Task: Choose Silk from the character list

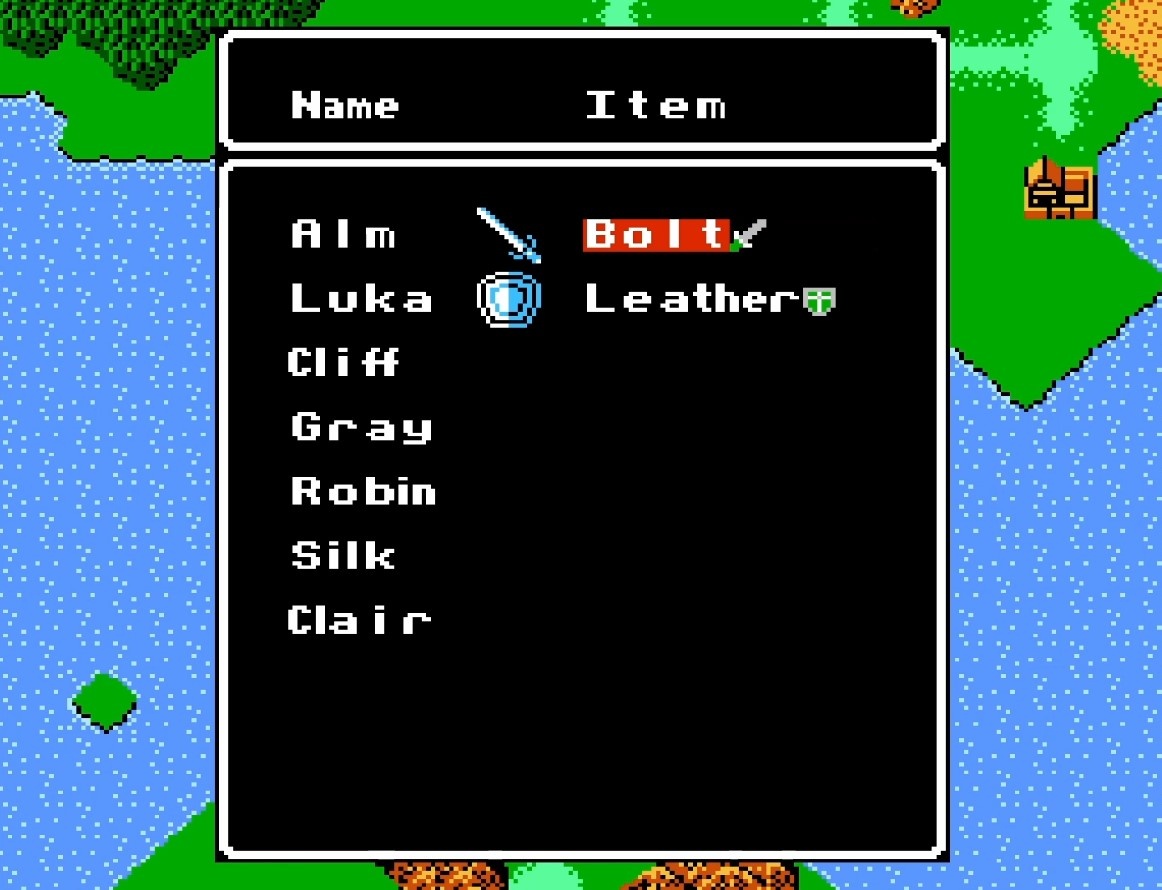Action: [343, 555]
